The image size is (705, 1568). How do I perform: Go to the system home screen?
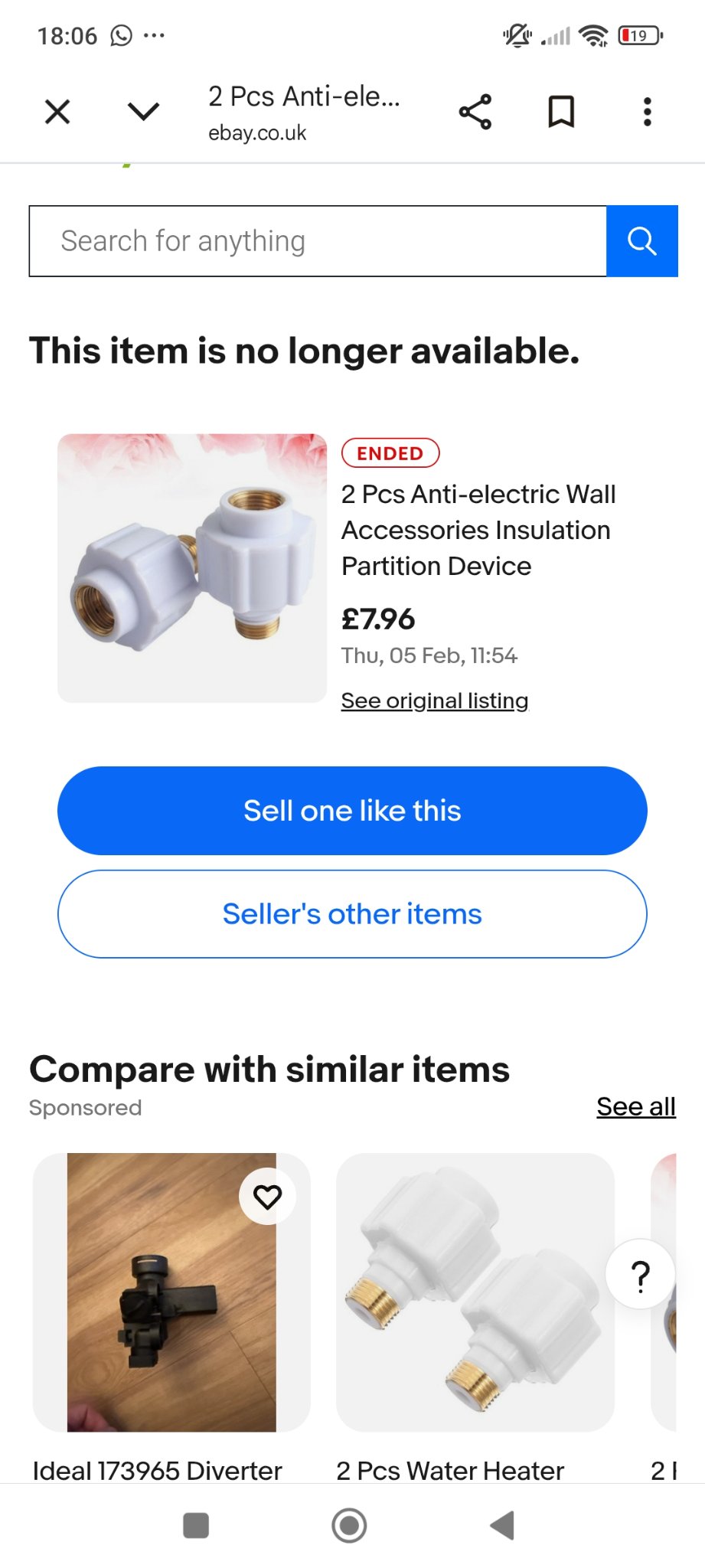349,1525
